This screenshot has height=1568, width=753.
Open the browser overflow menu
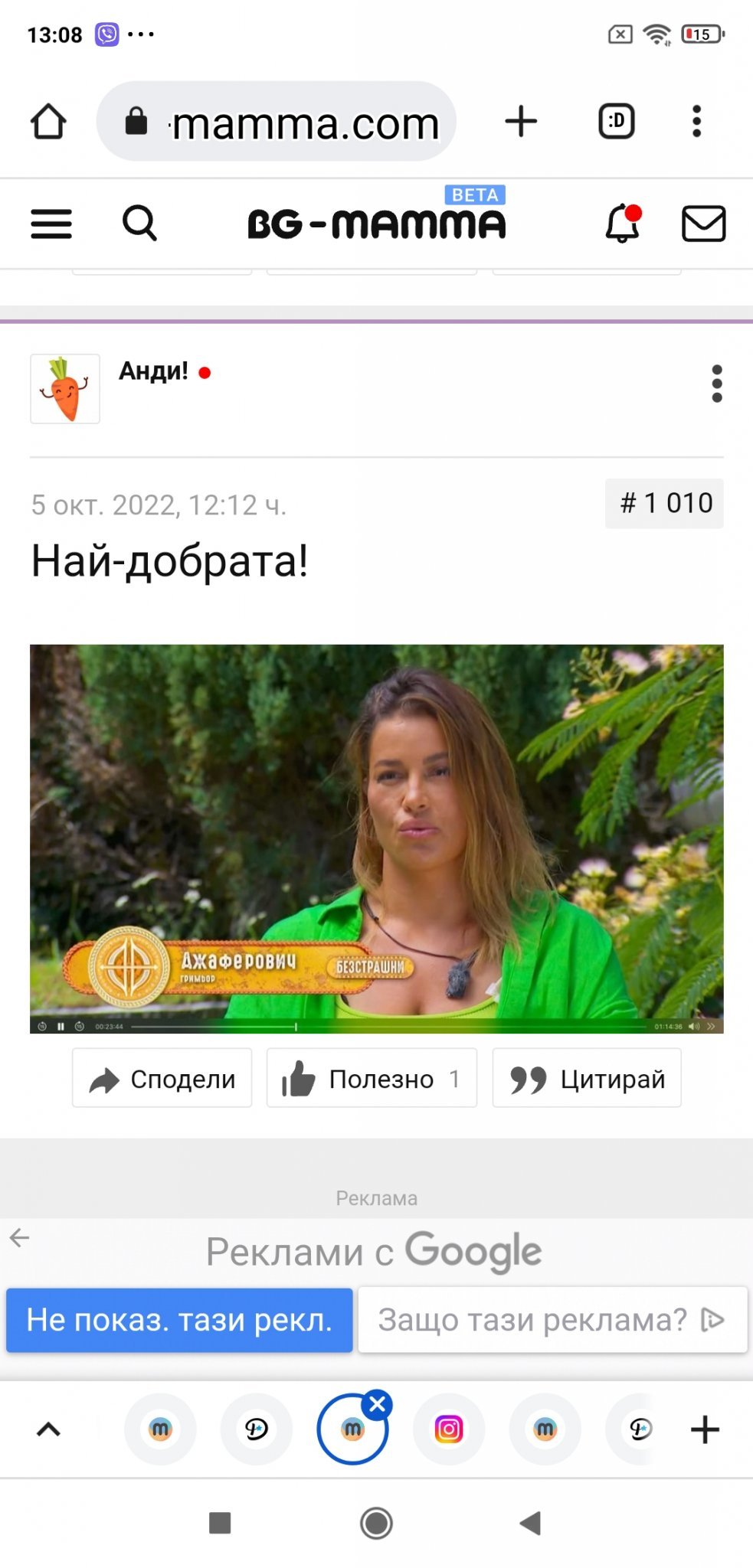[x=696, y=121]
